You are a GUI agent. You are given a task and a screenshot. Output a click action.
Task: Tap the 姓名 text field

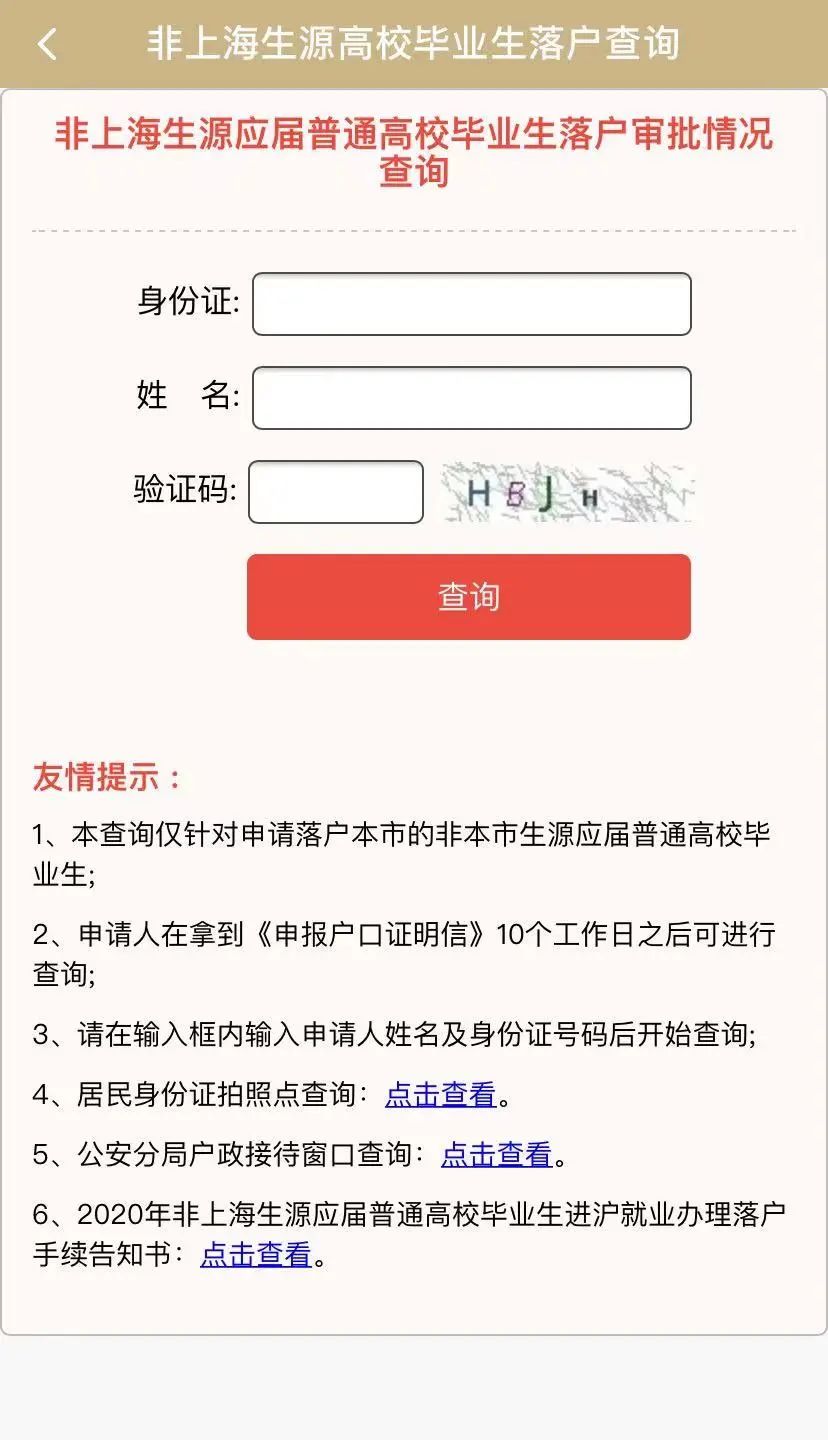[x=471, y=398]
